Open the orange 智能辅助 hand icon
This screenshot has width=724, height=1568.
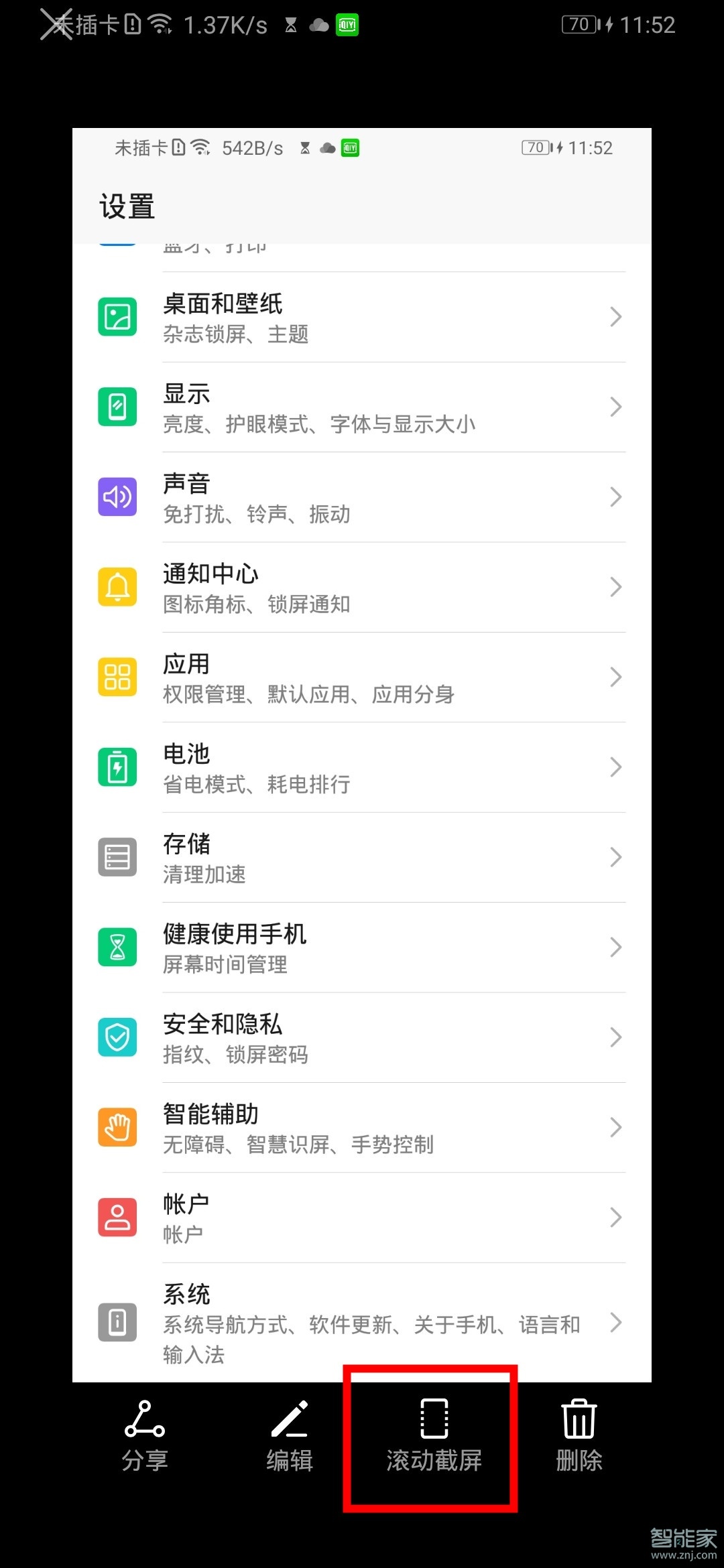[117, 1127]
